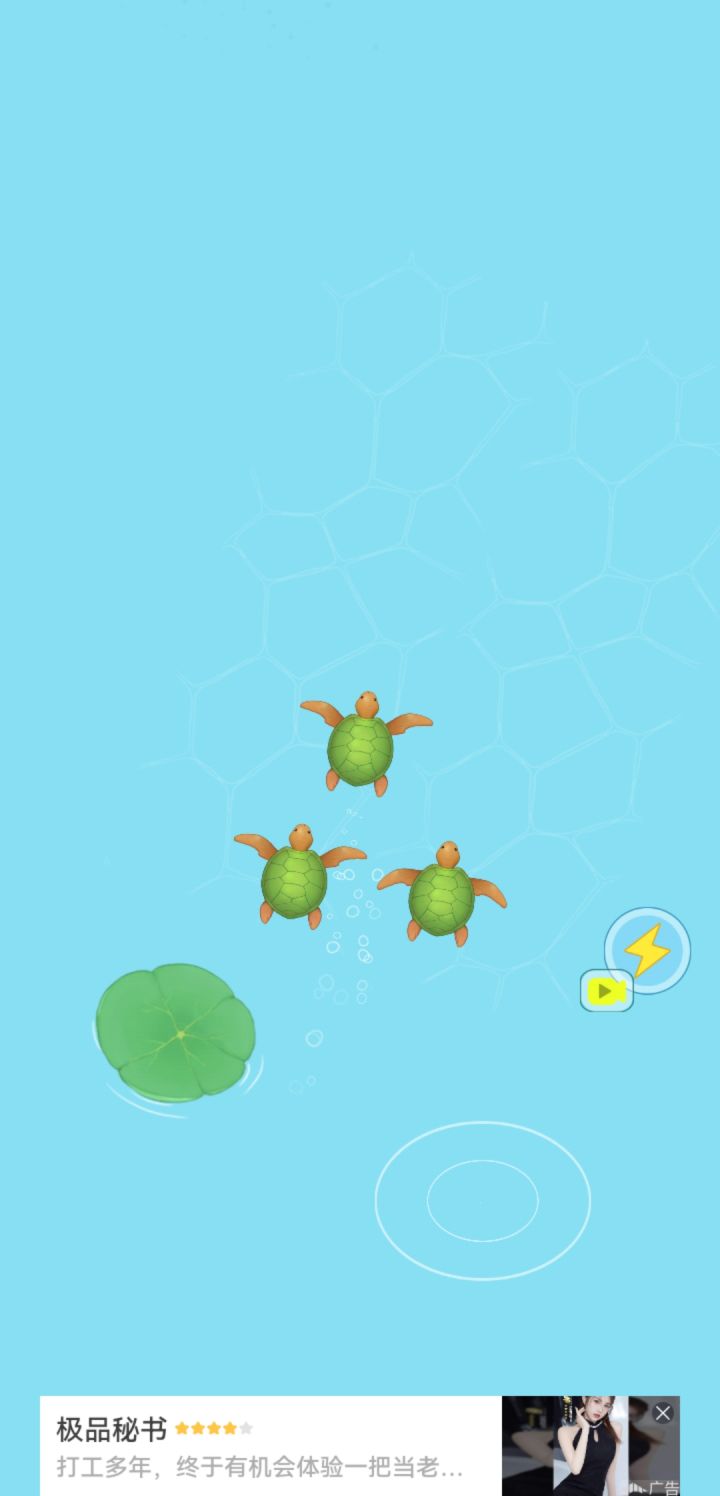Tap the video camera ad icon
The height and width of the screenshot is (1496, 720).
(608, 991)
